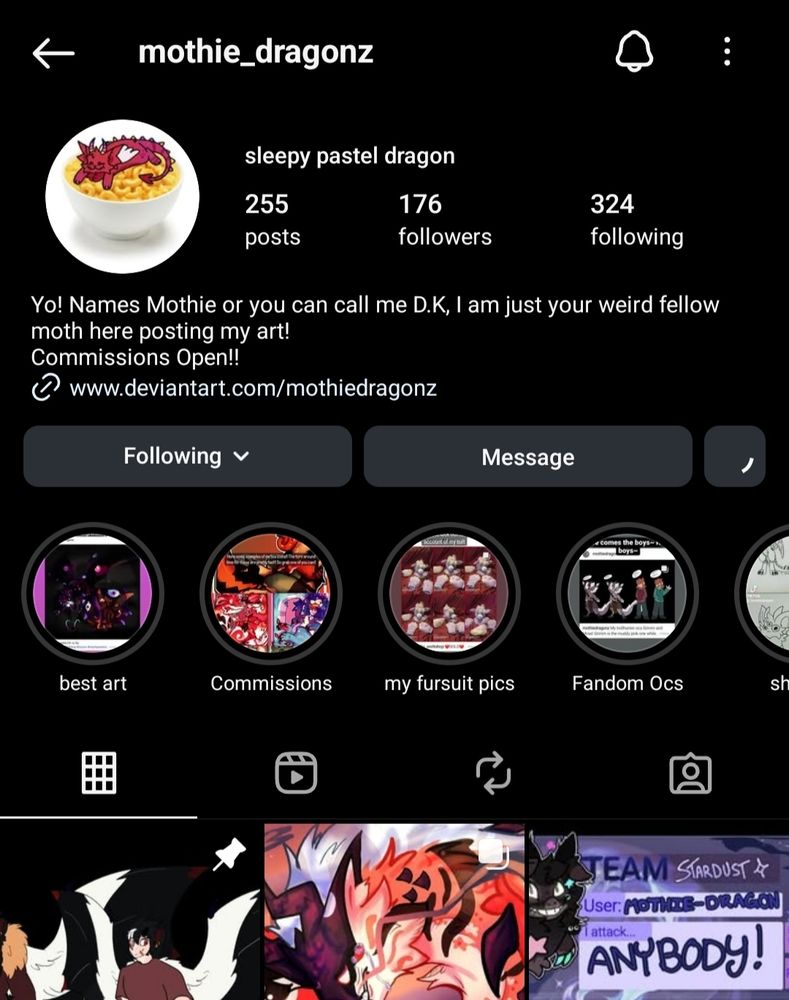Open the "best art" highlight
The width and height of the screenshot is (789, 1000).
click(x=92, y=594)
